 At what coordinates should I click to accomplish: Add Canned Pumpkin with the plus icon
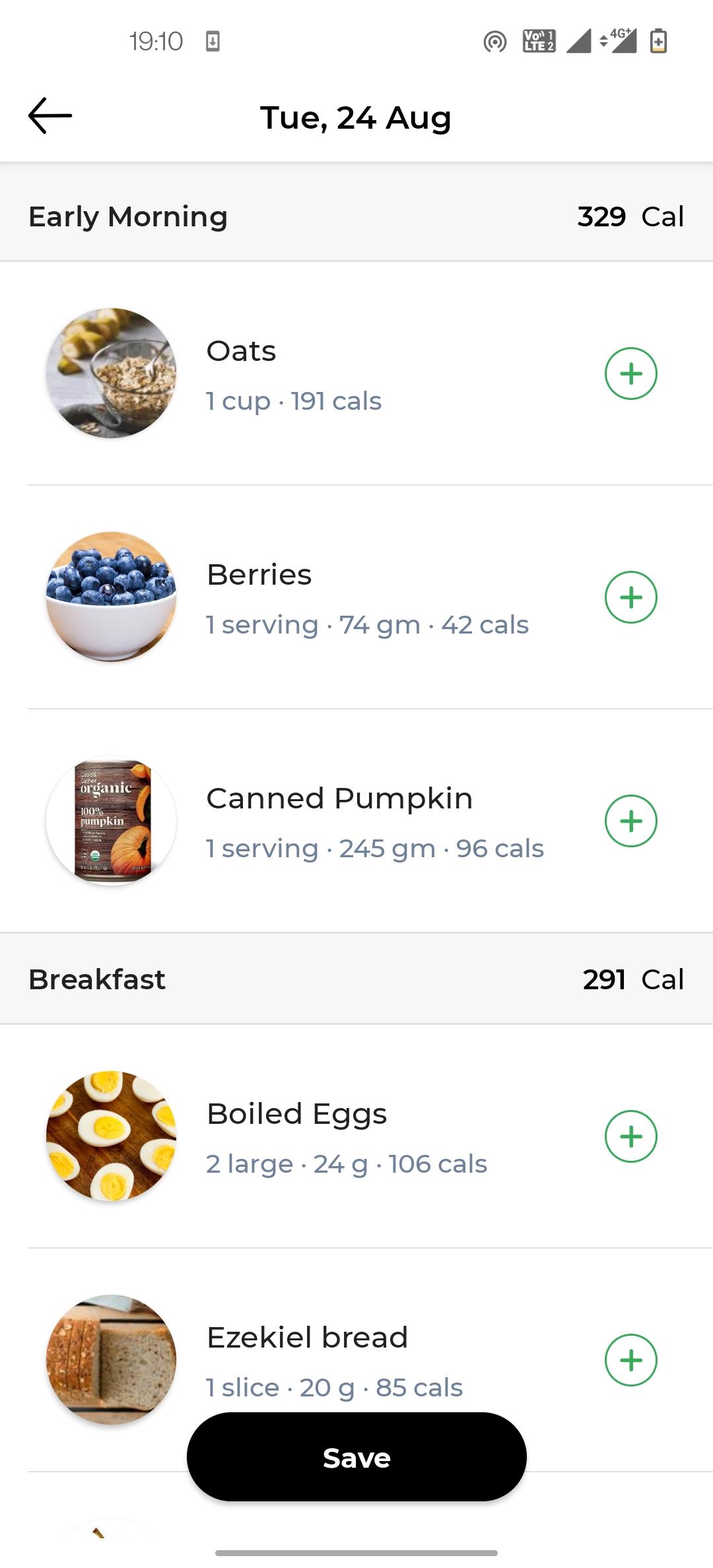[630, 821]
